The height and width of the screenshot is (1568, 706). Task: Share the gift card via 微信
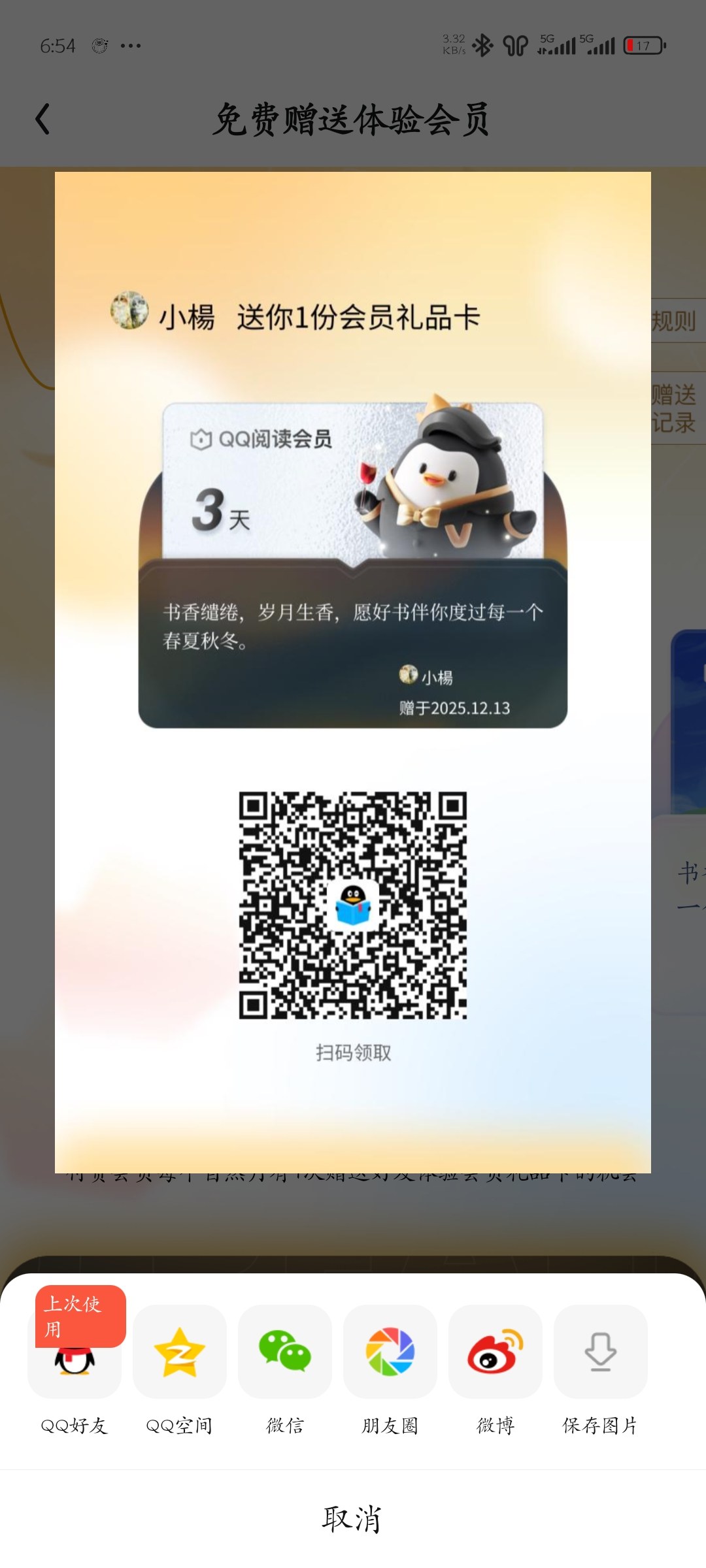[284, 1352]
